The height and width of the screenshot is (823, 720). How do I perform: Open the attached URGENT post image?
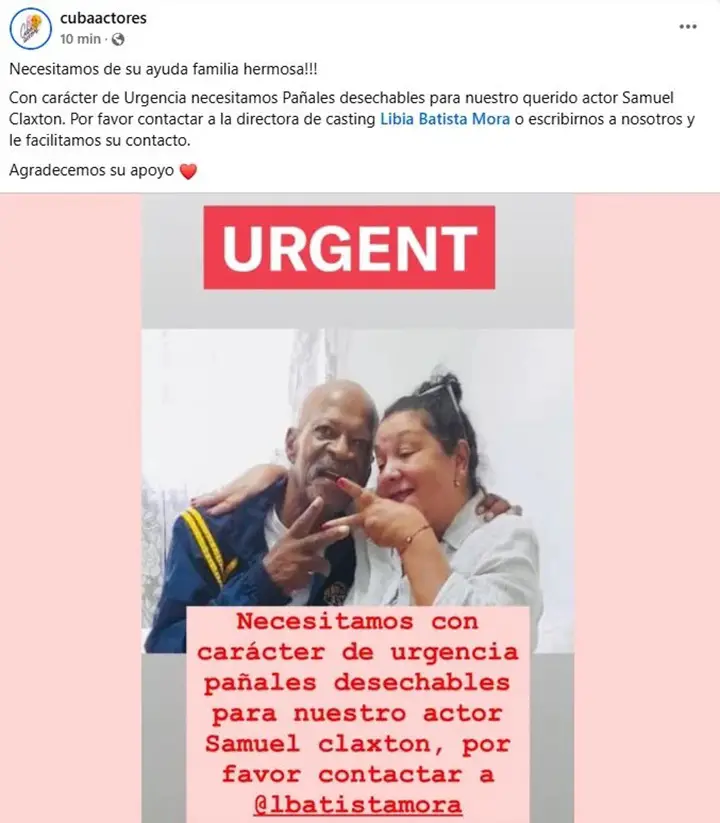click(358, 500)
